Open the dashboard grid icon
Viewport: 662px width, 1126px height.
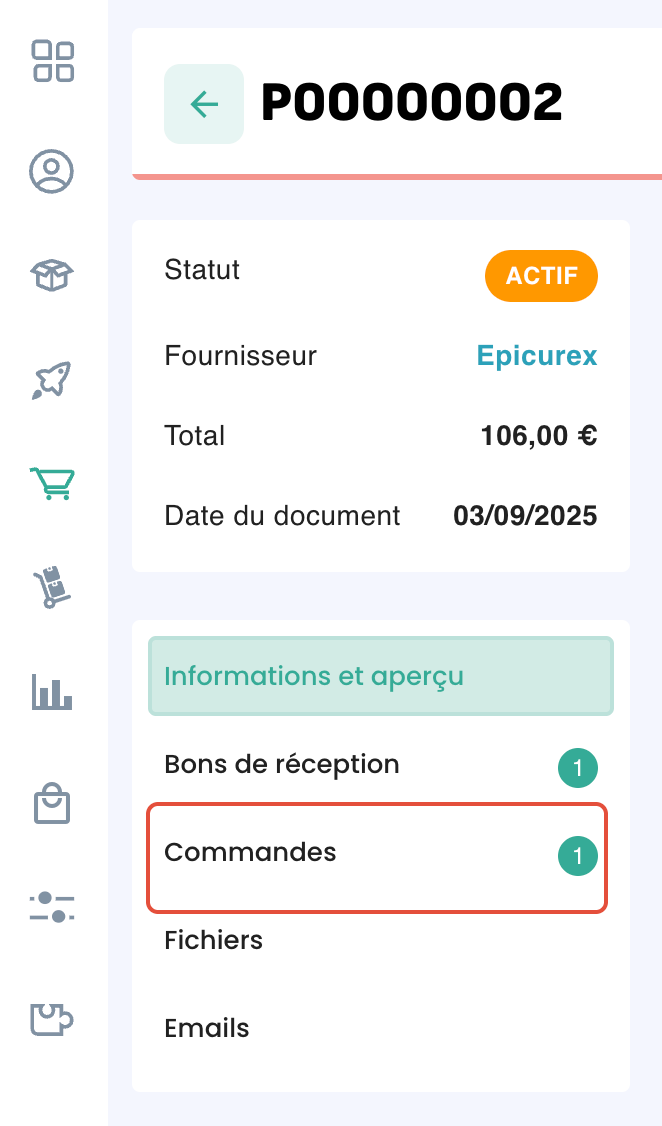pyautogui.click(x=53, y=61)
